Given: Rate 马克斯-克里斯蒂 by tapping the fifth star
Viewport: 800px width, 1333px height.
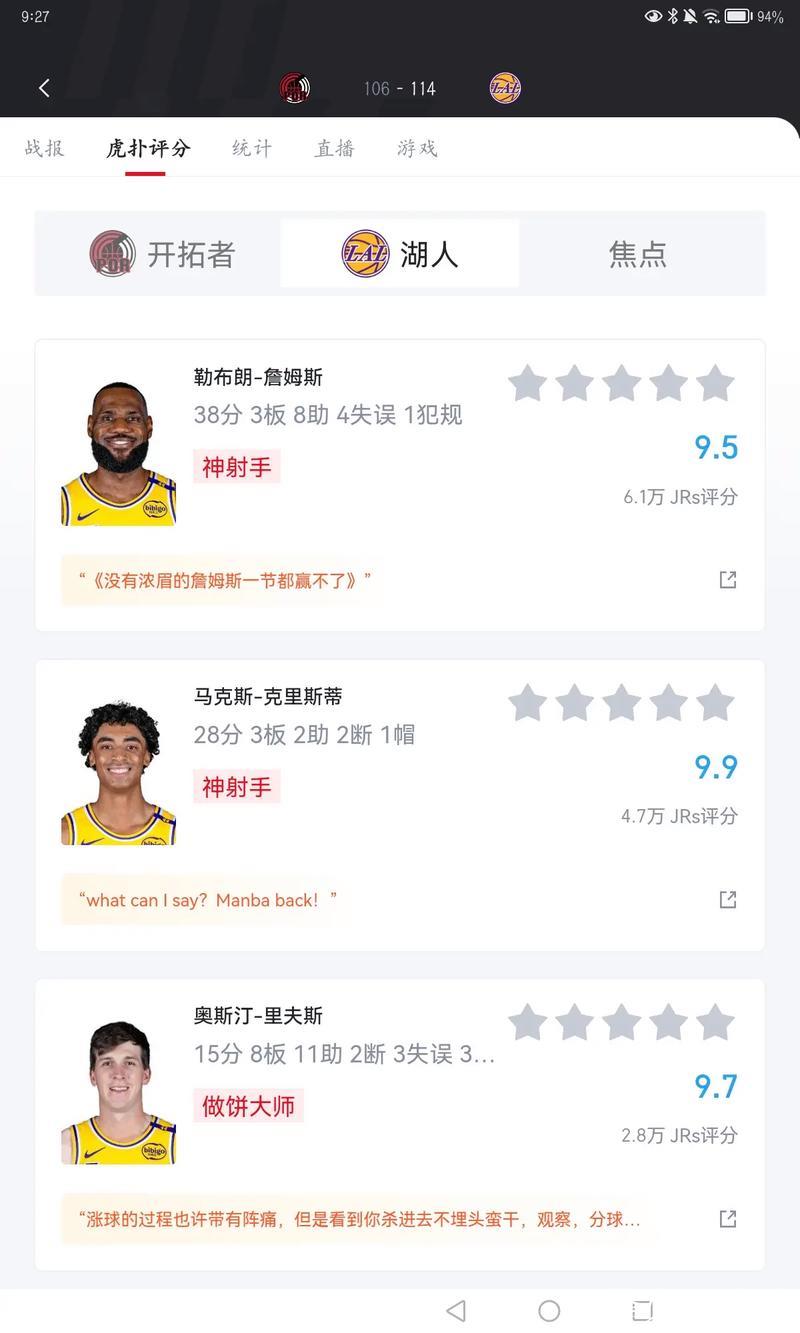Looking at the screenshot, I should [715, 702].
